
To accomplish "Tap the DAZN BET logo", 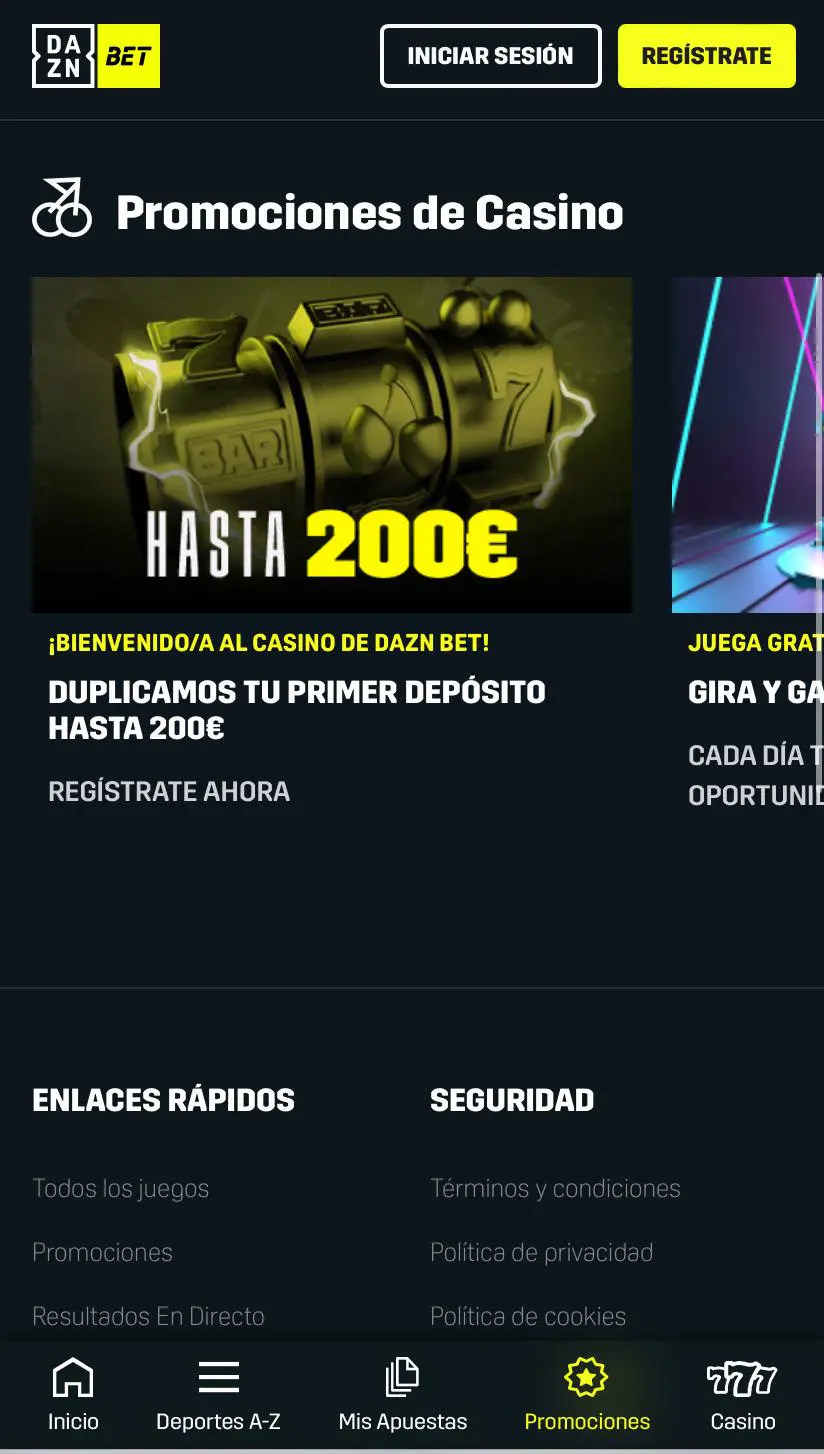I will [x=95, y=56].
